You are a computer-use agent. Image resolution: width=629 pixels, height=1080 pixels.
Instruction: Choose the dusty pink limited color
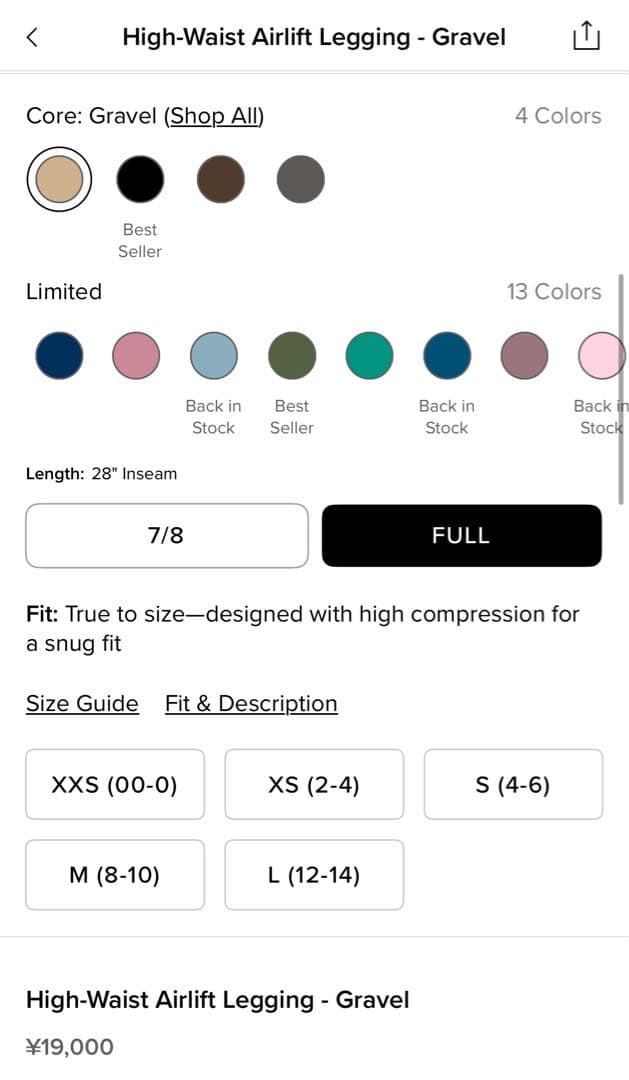pyautogui.click(x=136, y=356)
